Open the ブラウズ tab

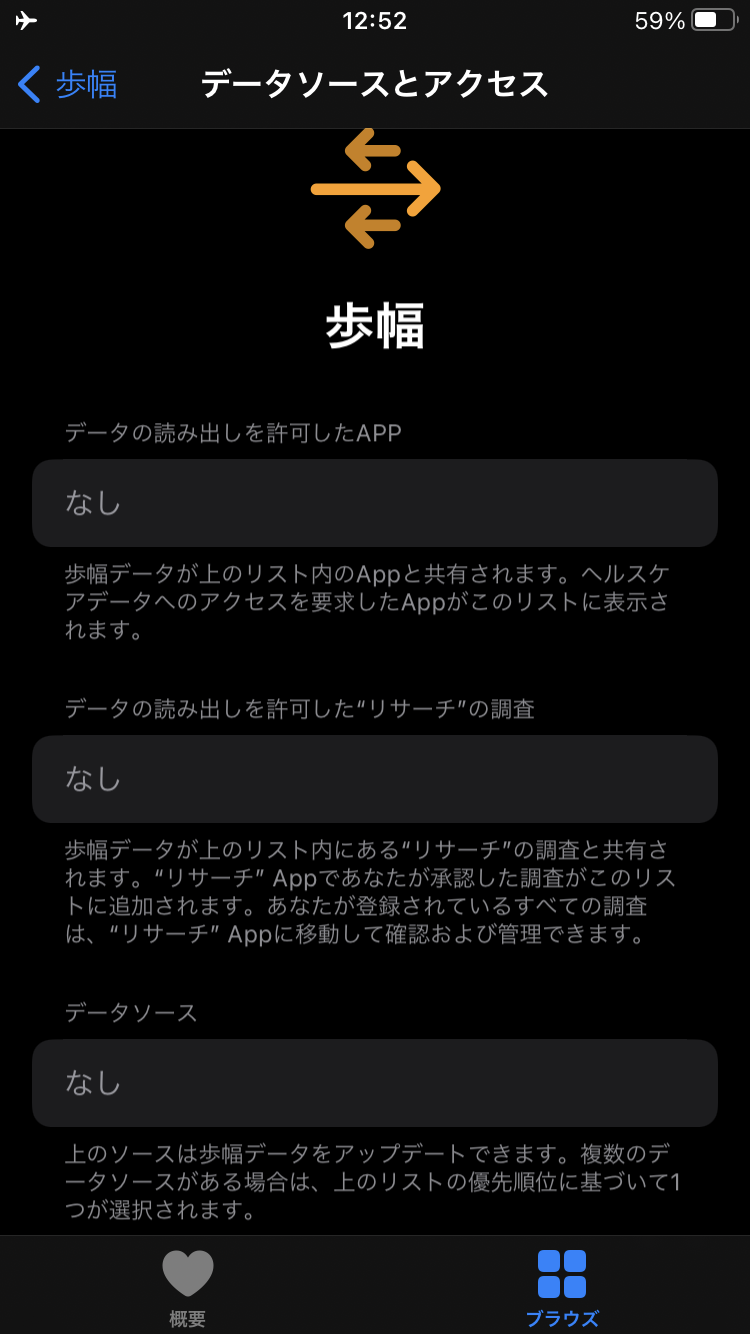pyautogui.click(x=562, y=1286)
